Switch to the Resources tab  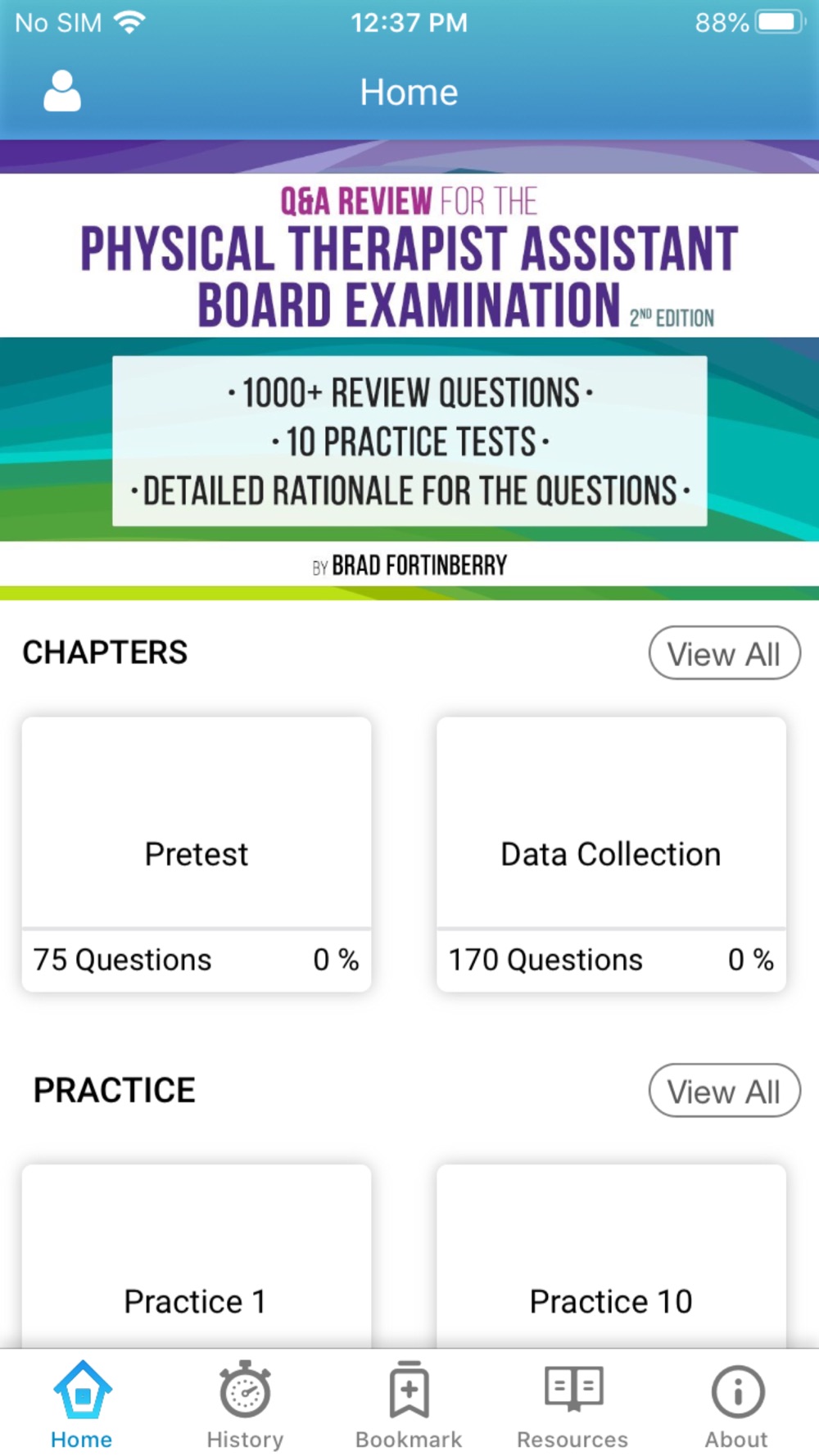[x=572, y=1404]
